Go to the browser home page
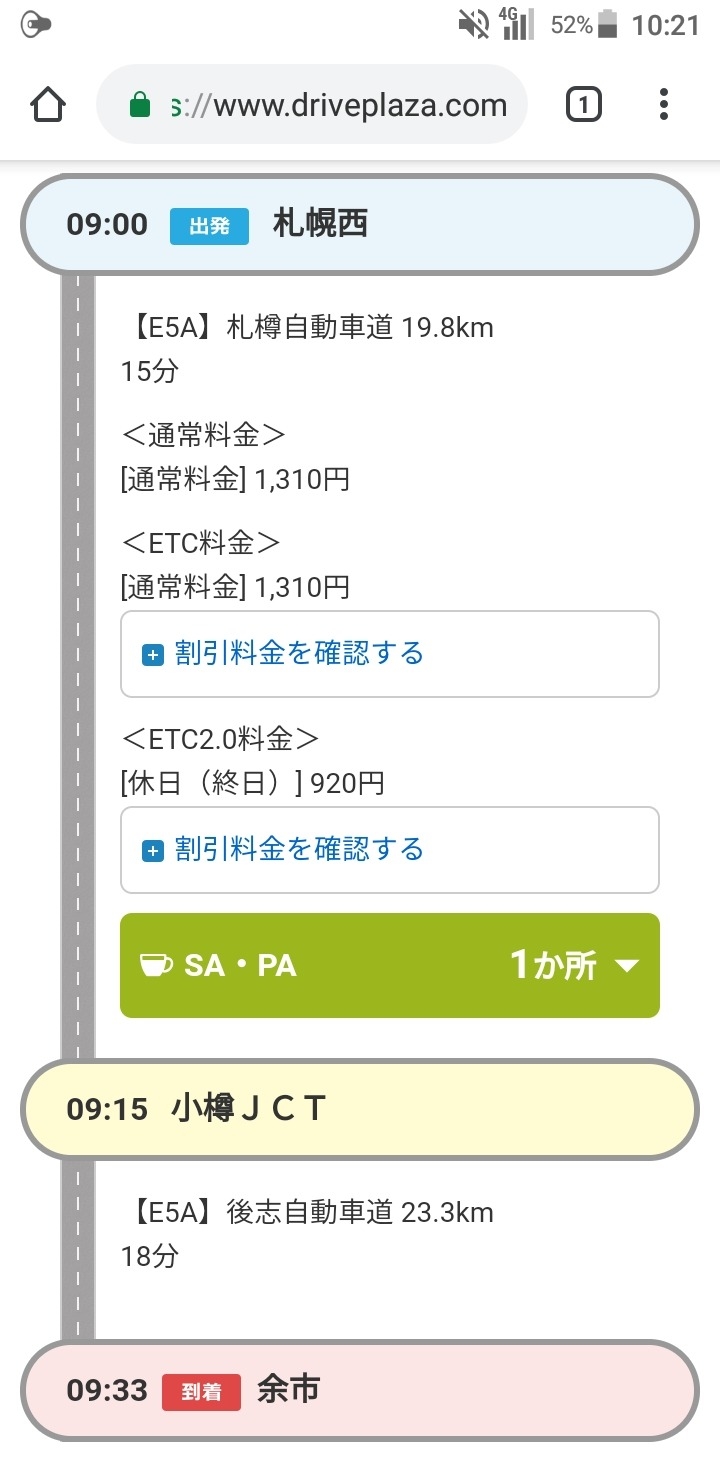The width and height of the screenshot is (720, 1468). click(48, 105)
